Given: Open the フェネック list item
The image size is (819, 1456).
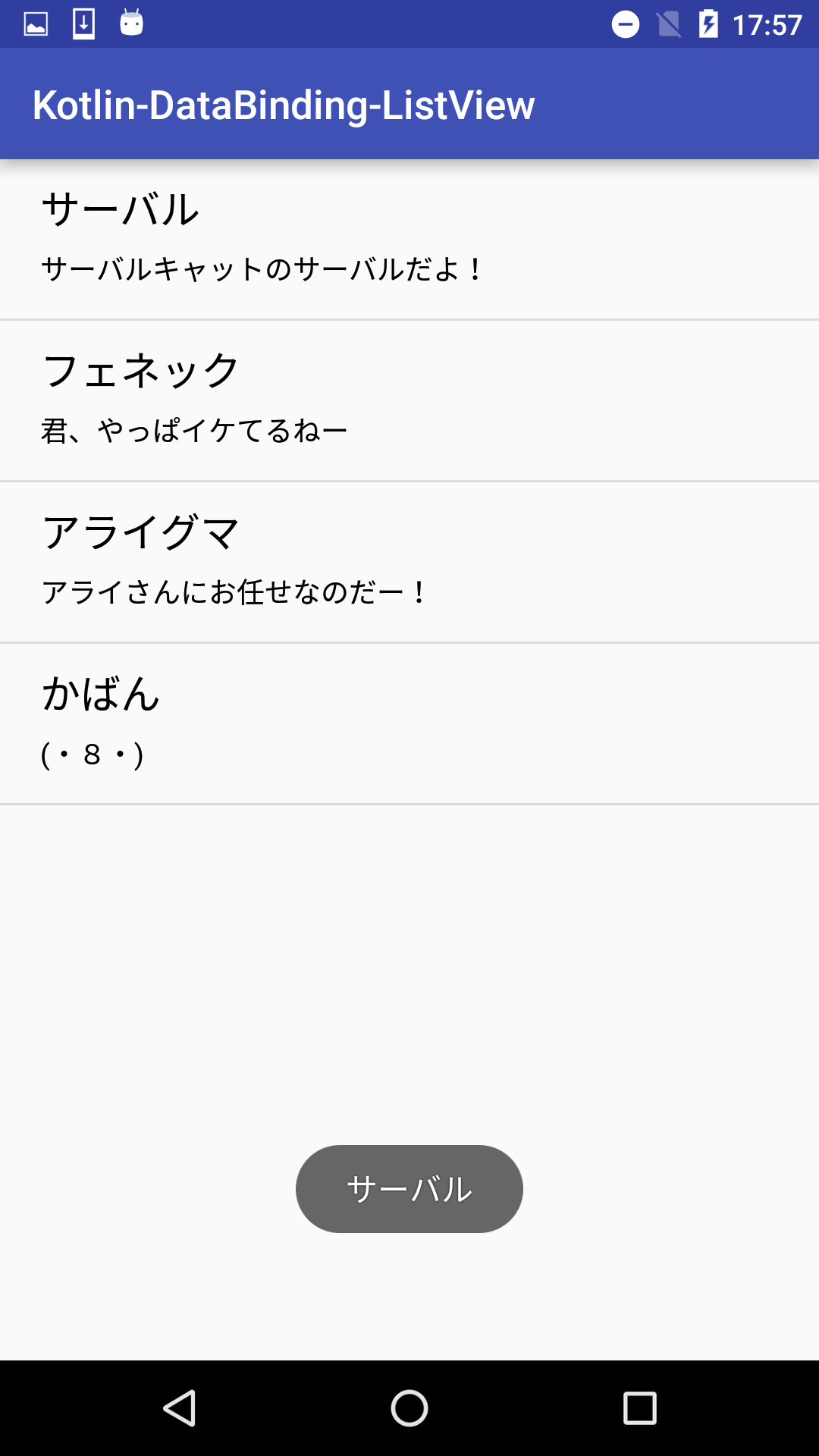Looking at the screenshot, I should point(409,400).
